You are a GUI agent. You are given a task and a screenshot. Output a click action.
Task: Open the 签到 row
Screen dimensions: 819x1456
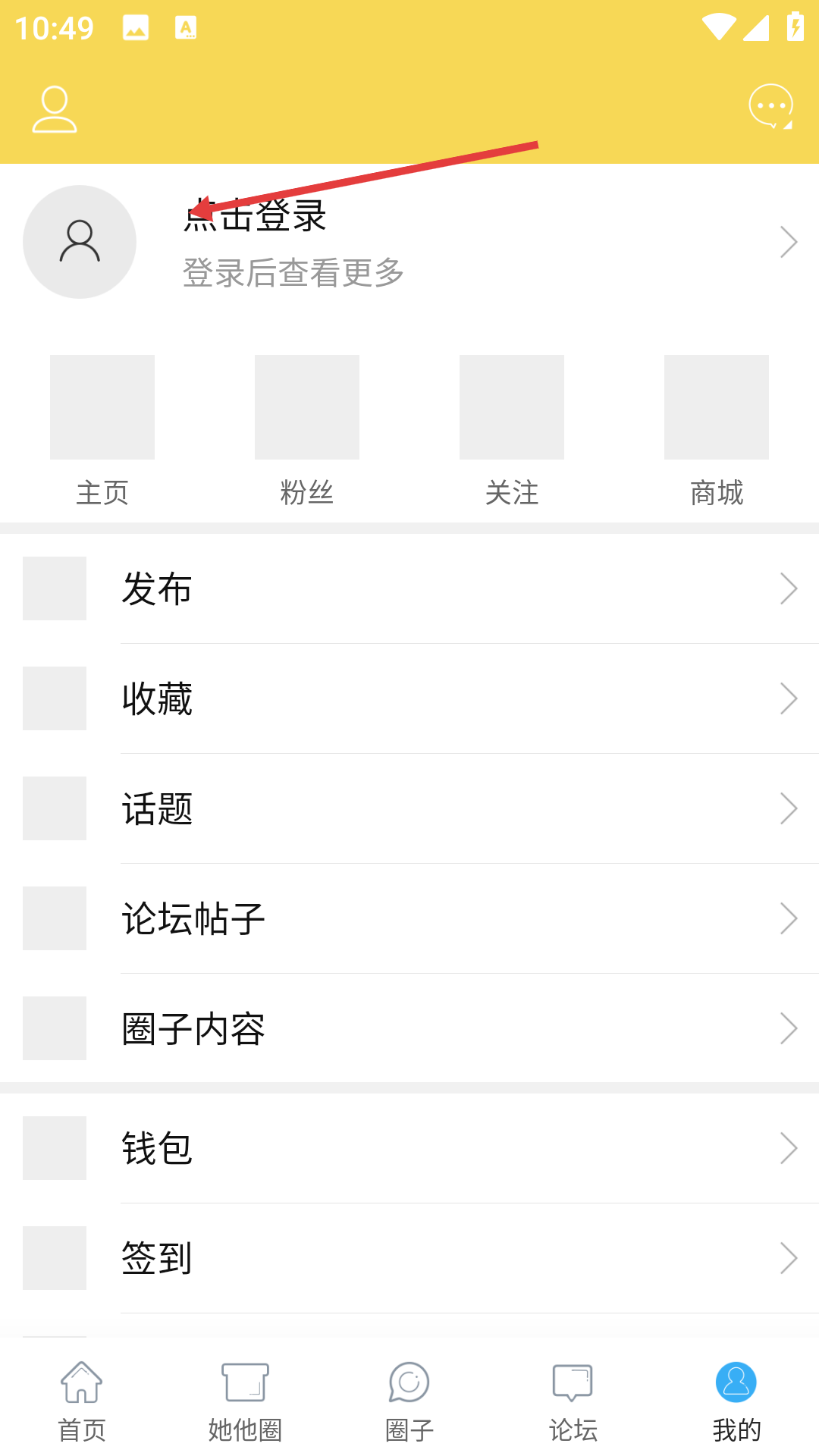[409, 1258]
